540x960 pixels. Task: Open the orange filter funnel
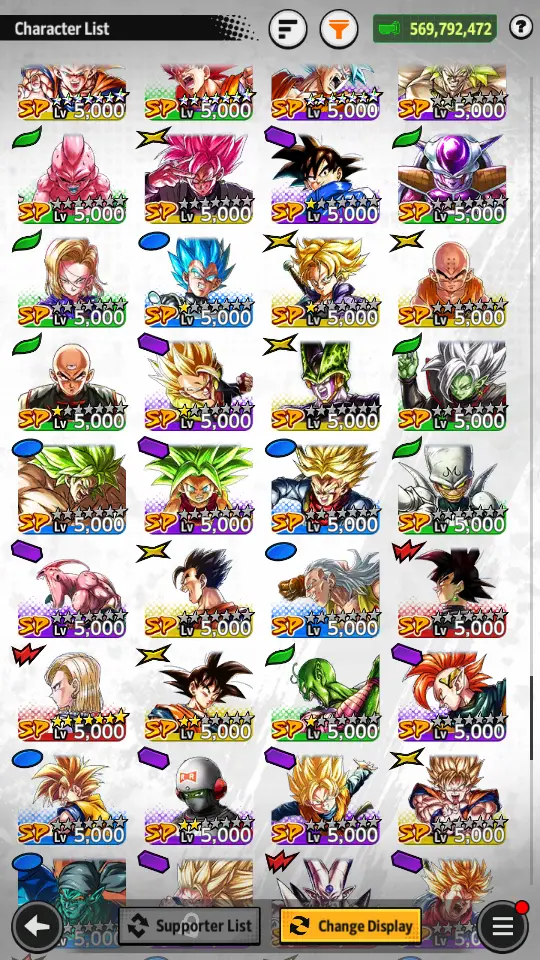coord(339,29)
